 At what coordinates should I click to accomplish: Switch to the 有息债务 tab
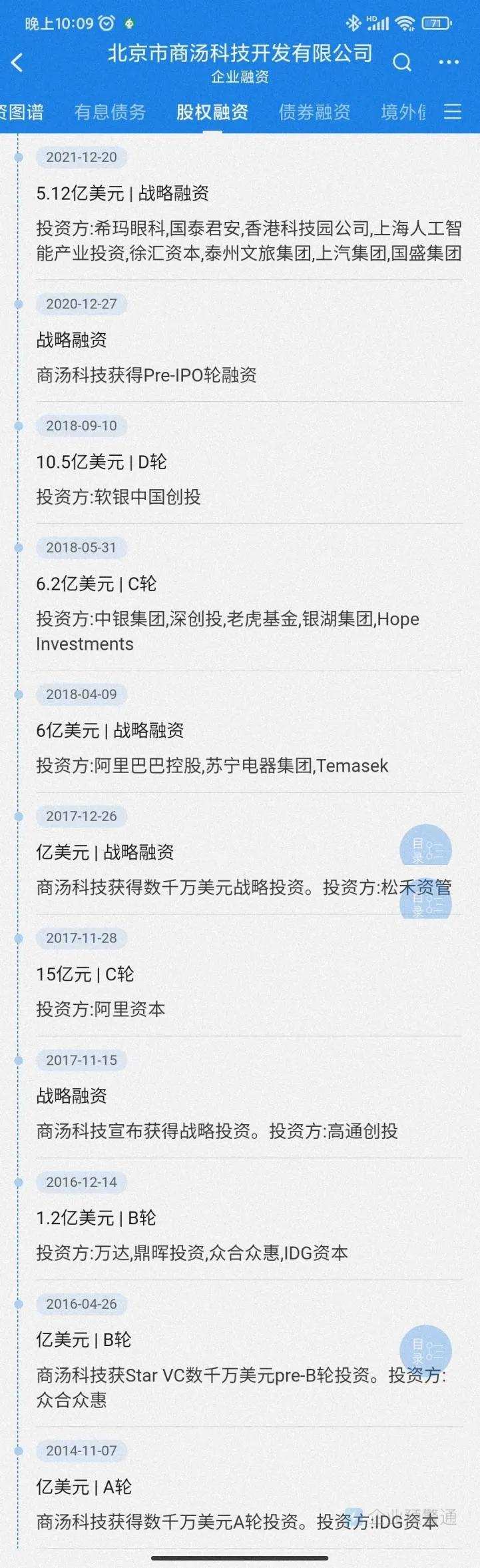pos(110,112)
